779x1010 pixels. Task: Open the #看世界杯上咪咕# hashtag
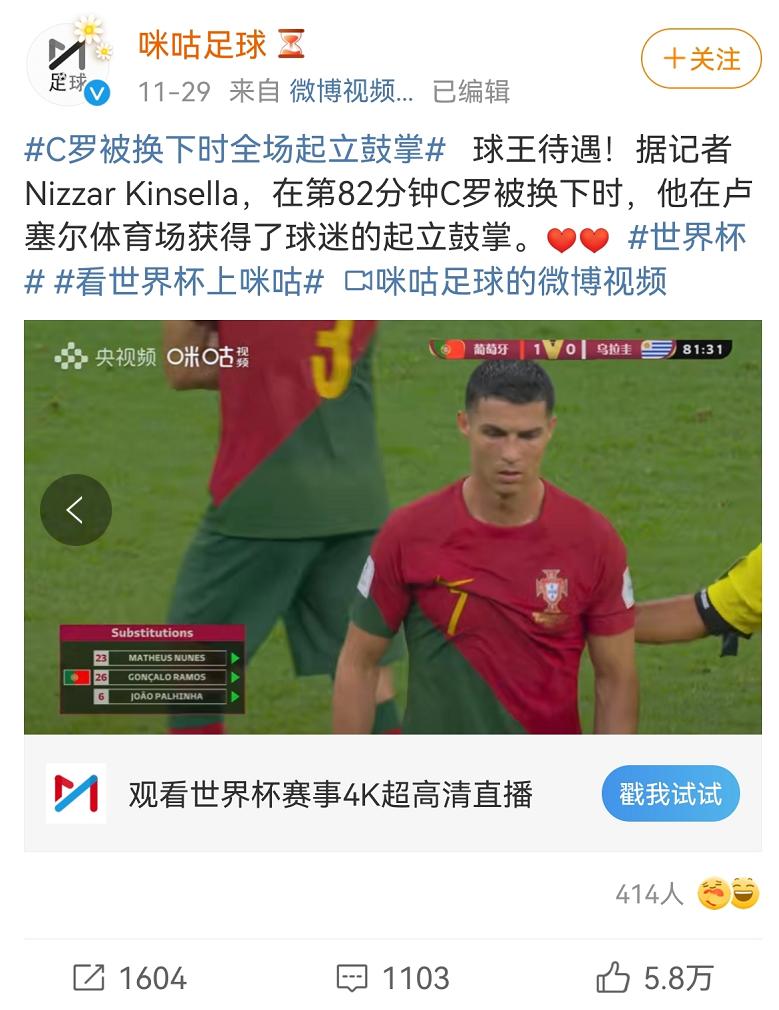pyautogui.click(x=189, y=281)
